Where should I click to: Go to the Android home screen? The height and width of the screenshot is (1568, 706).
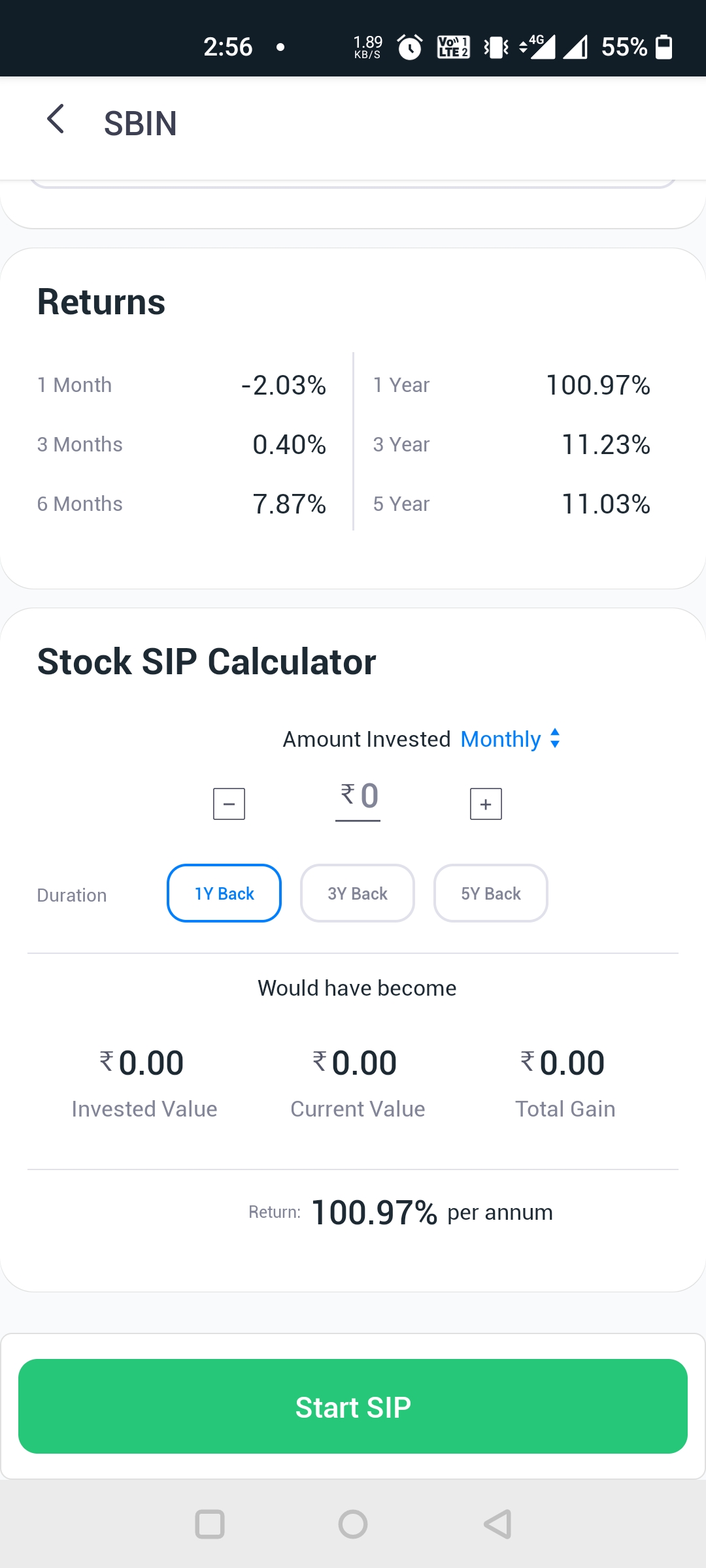click(x=353, y=1524)
